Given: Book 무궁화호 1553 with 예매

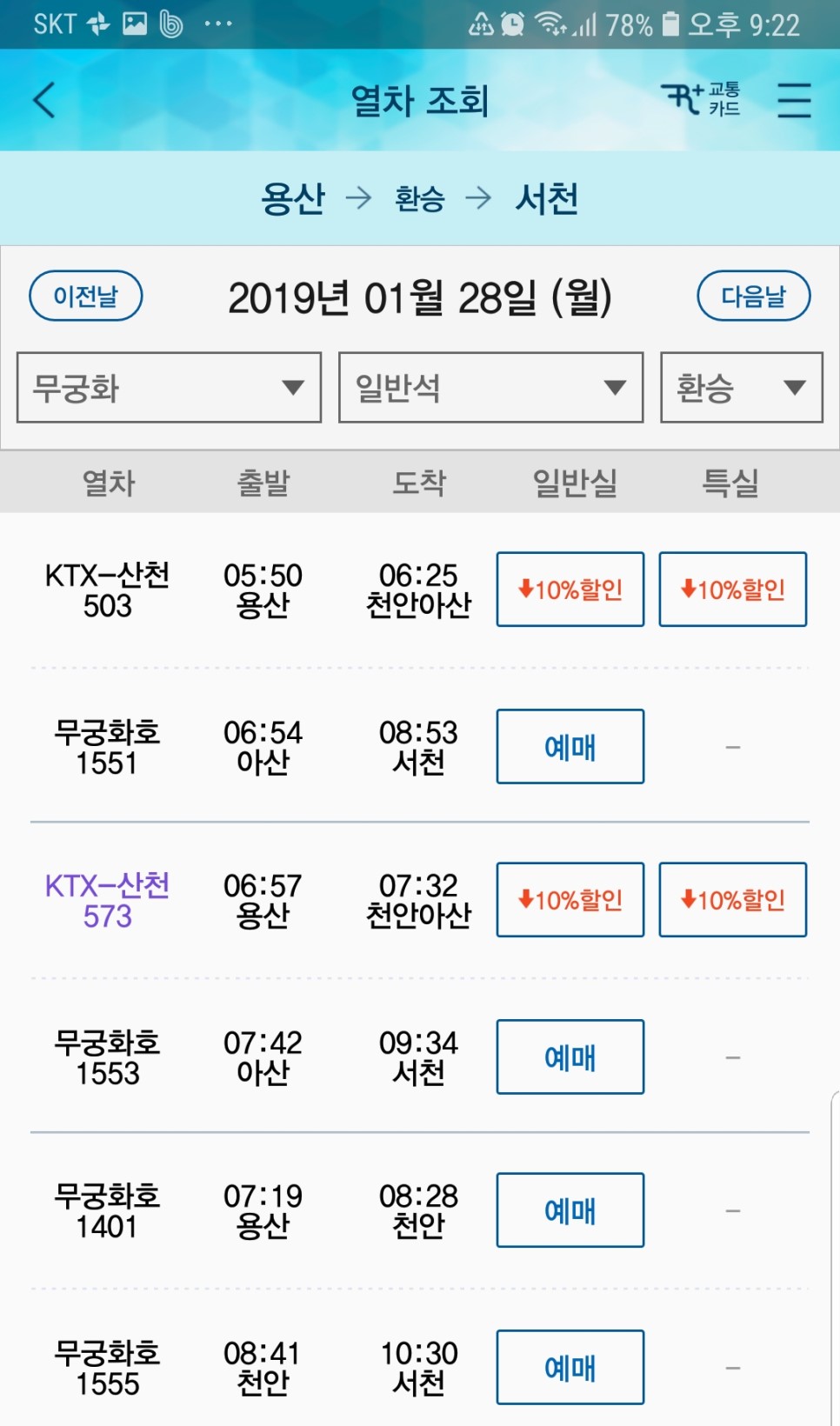Looking at the screenshot, I should (570, 1057).
